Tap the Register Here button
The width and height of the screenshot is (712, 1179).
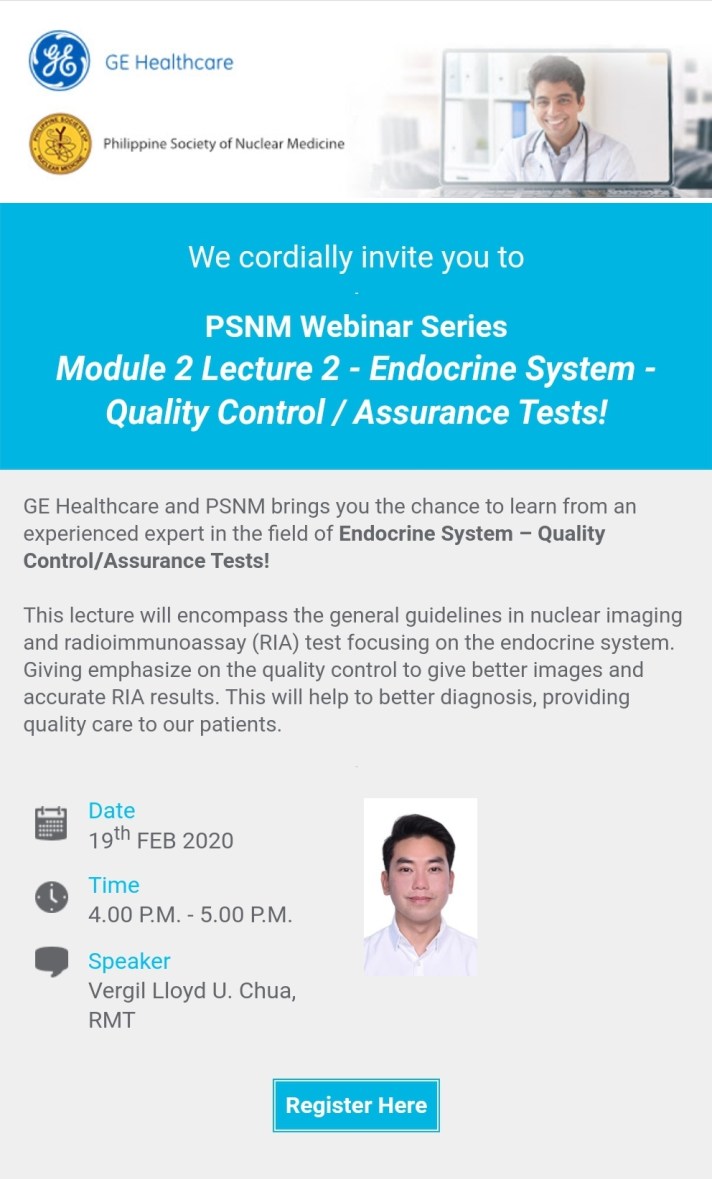point(356,1105)
